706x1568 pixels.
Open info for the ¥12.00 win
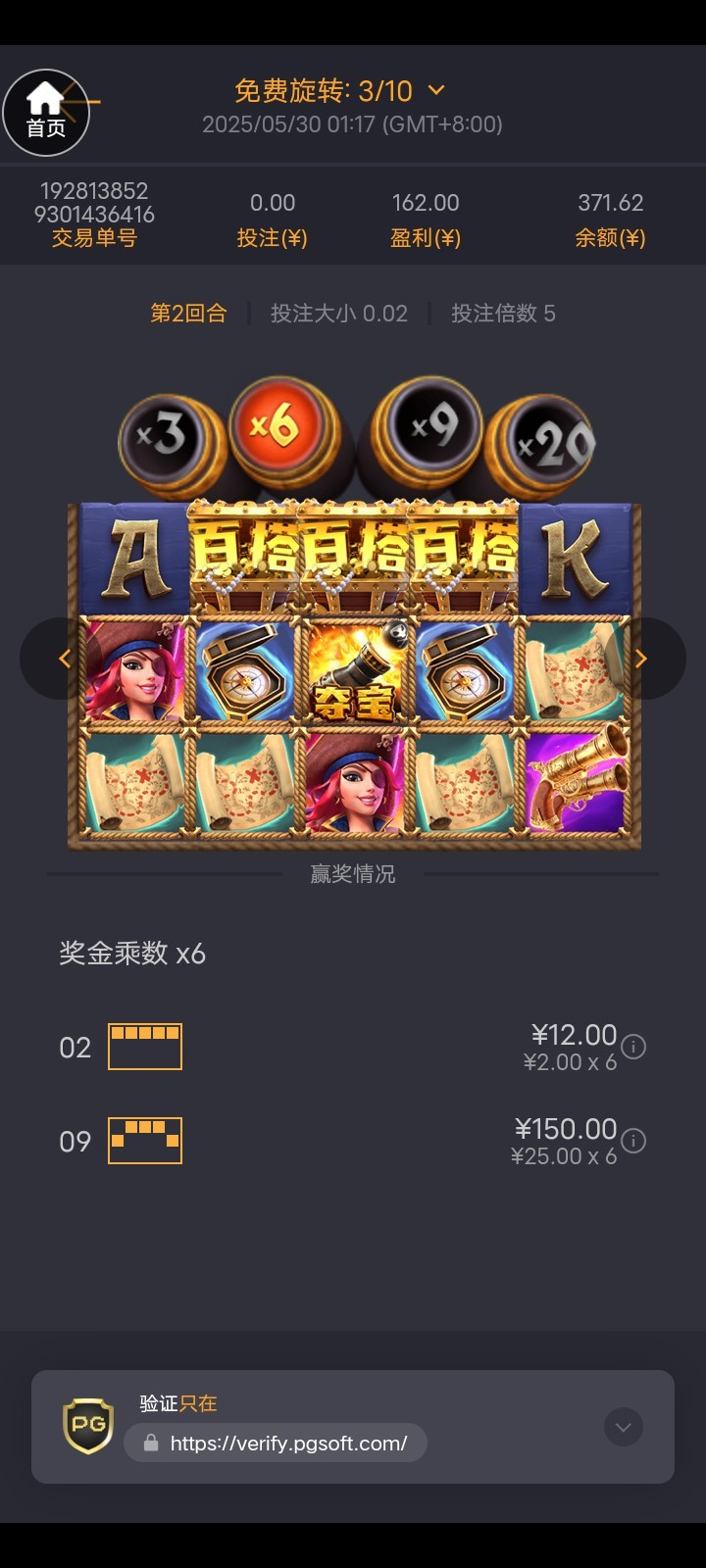coord(634,1047)
